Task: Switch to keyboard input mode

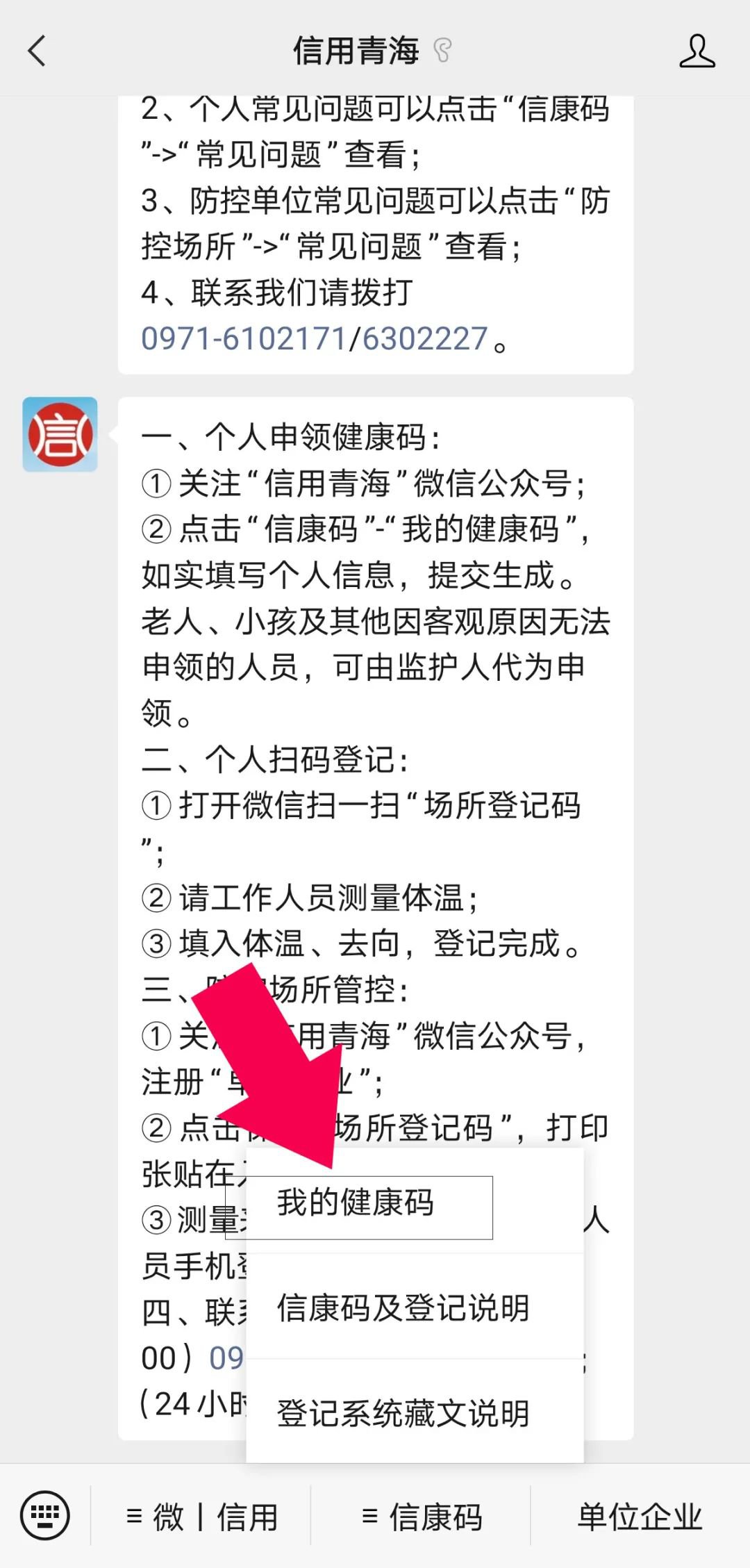Action: click(45, 1515)
